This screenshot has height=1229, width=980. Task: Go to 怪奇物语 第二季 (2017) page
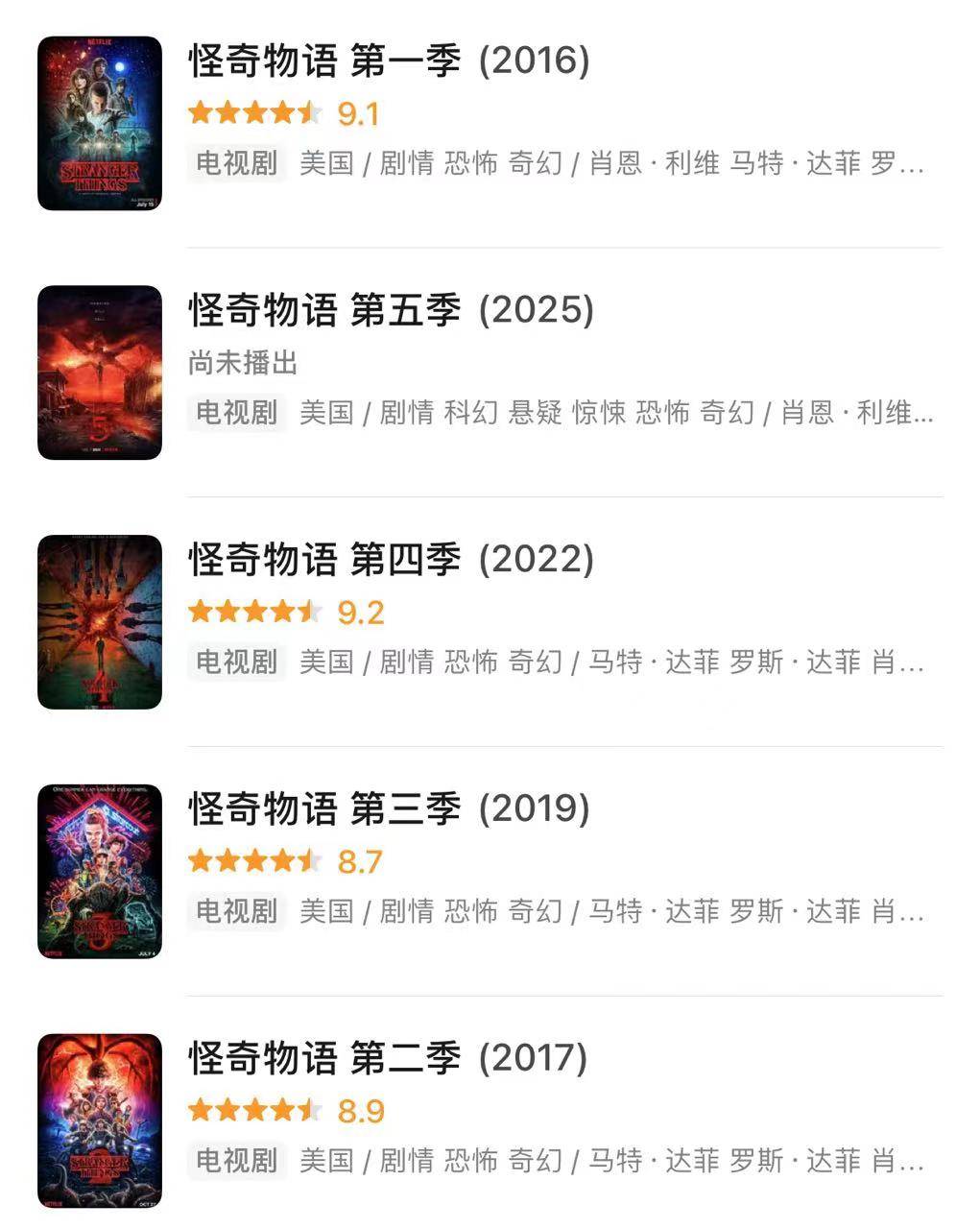pos(388,1059)
